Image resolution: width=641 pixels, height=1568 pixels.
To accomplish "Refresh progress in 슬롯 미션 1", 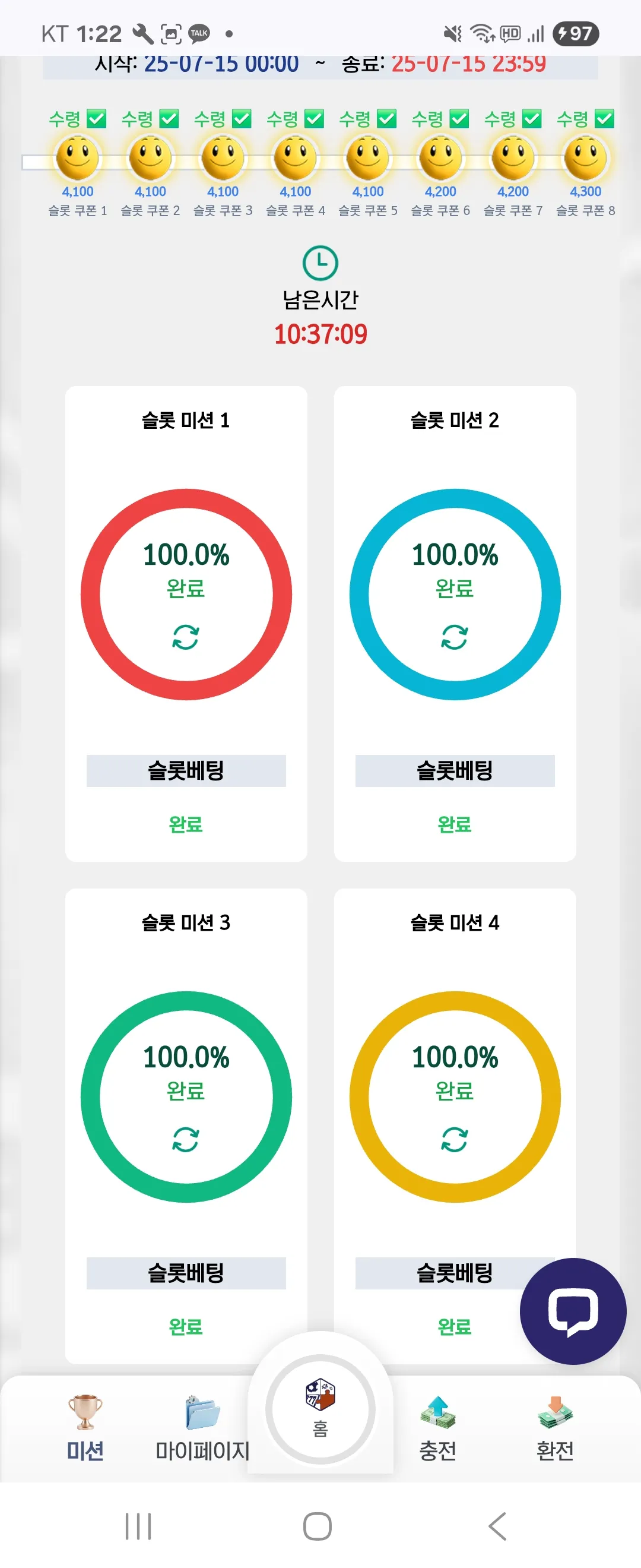I will [x=186, y=637].
